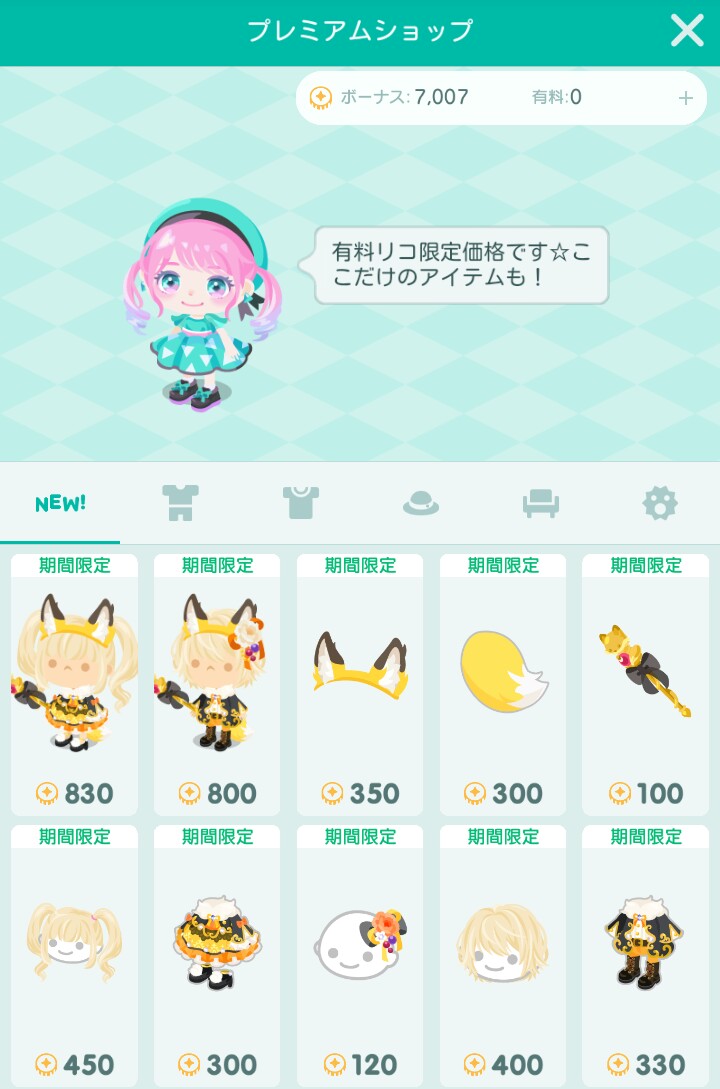Close the Premium Shop screen

tap(687, 31)
